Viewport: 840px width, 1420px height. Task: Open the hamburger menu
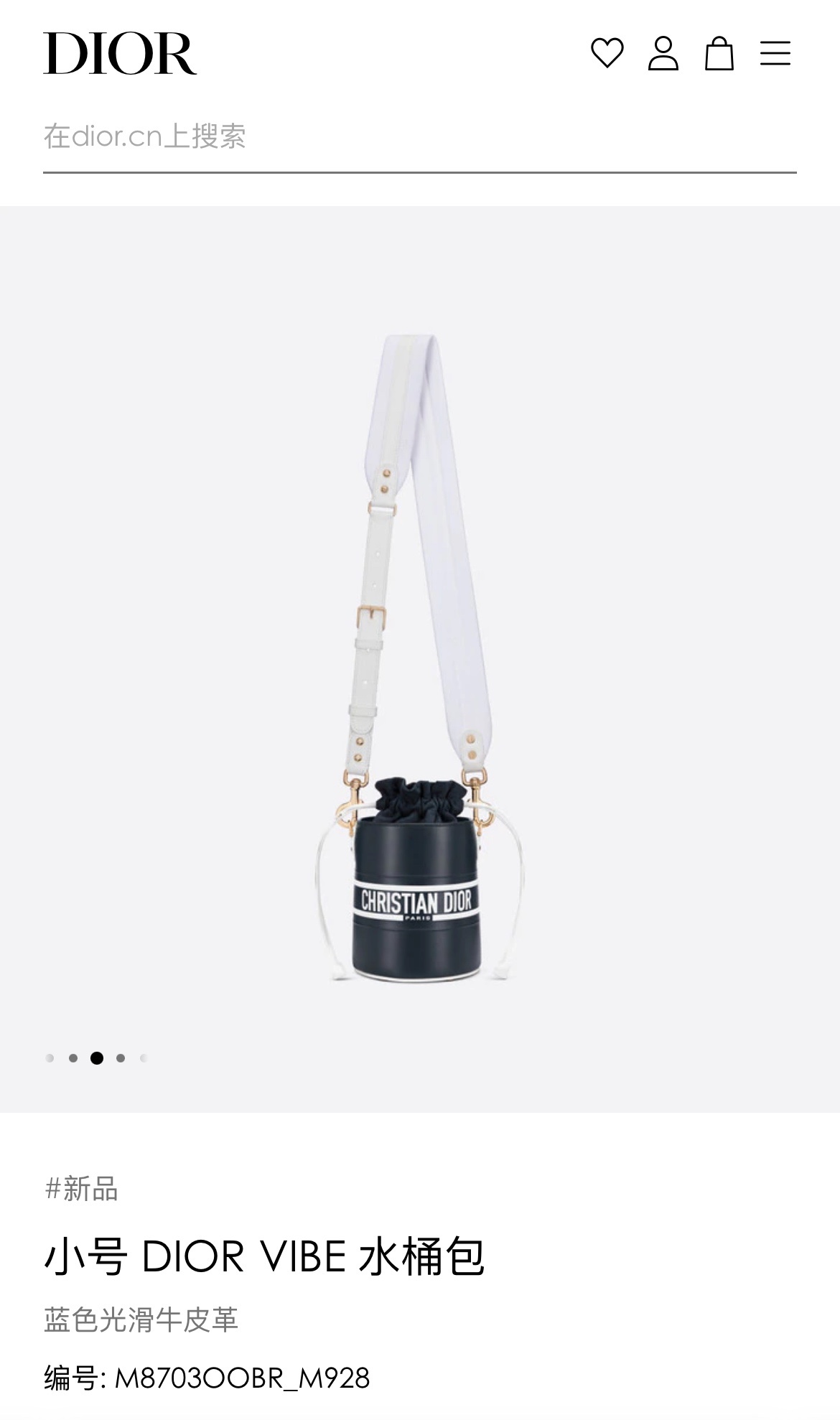tap(775, 53)
